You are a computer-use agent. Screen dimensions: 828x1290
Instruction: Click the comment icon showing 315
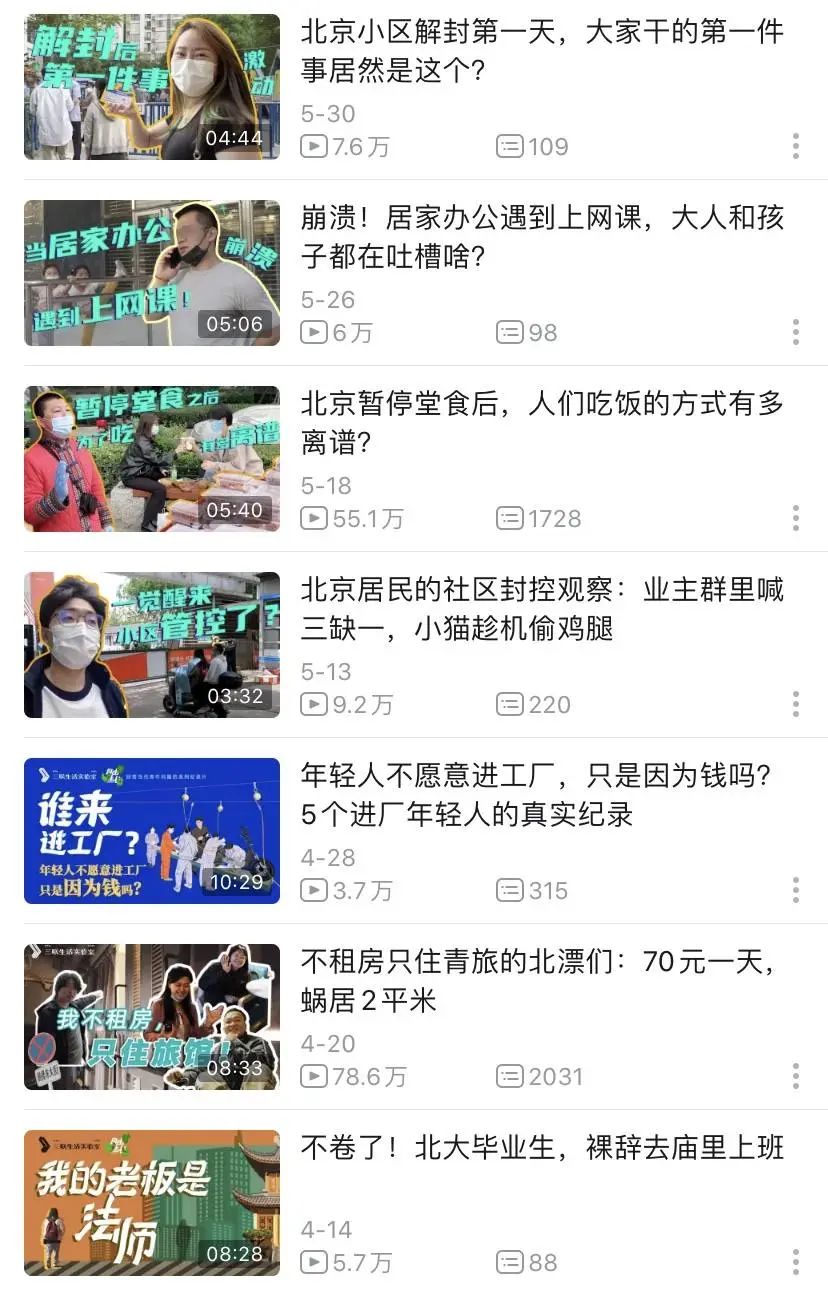coord(510,890)
